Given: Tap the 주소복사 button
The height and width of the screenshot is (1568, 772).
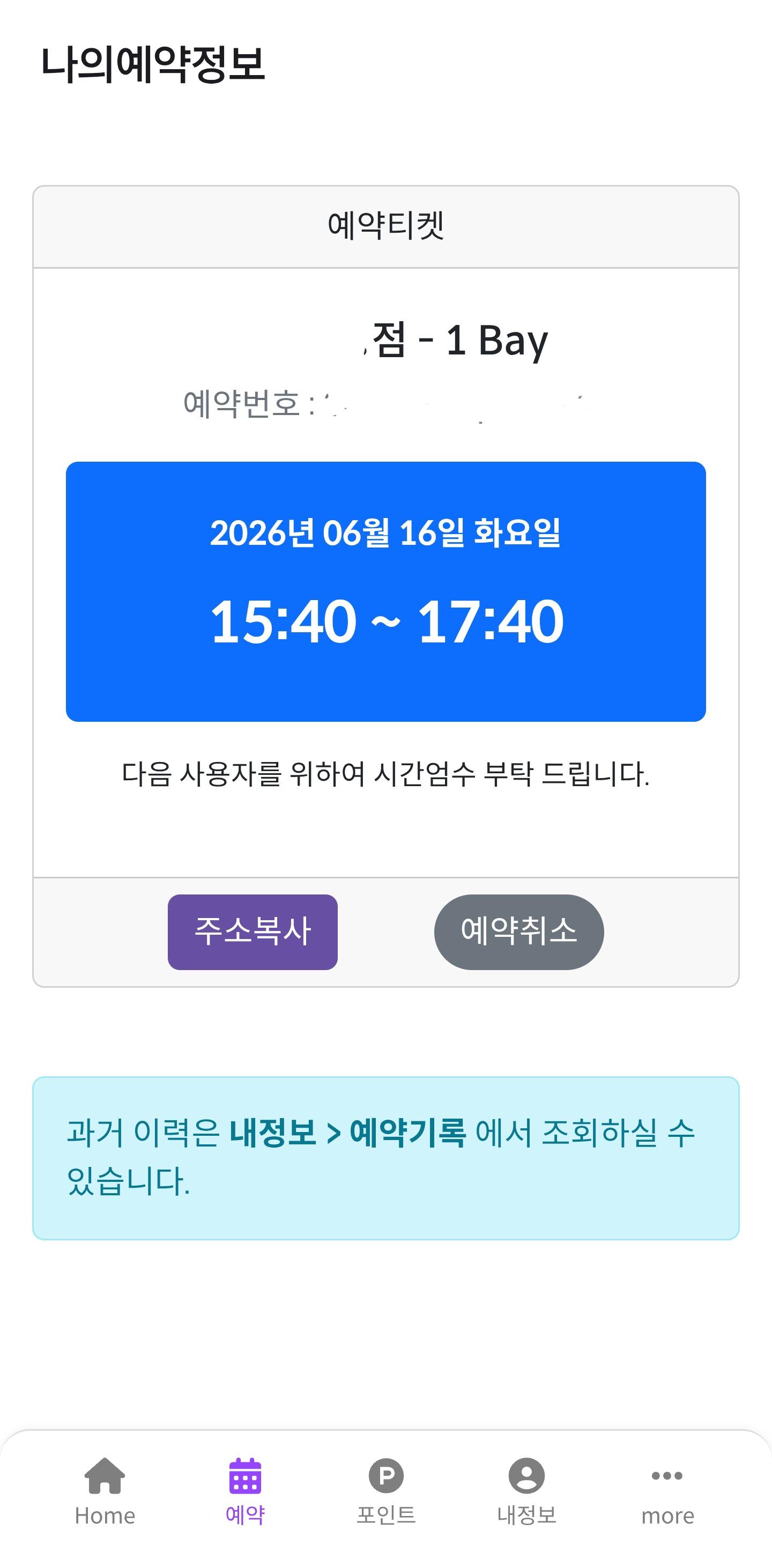Looking at the screenshot, I should (x=253, y=931).
